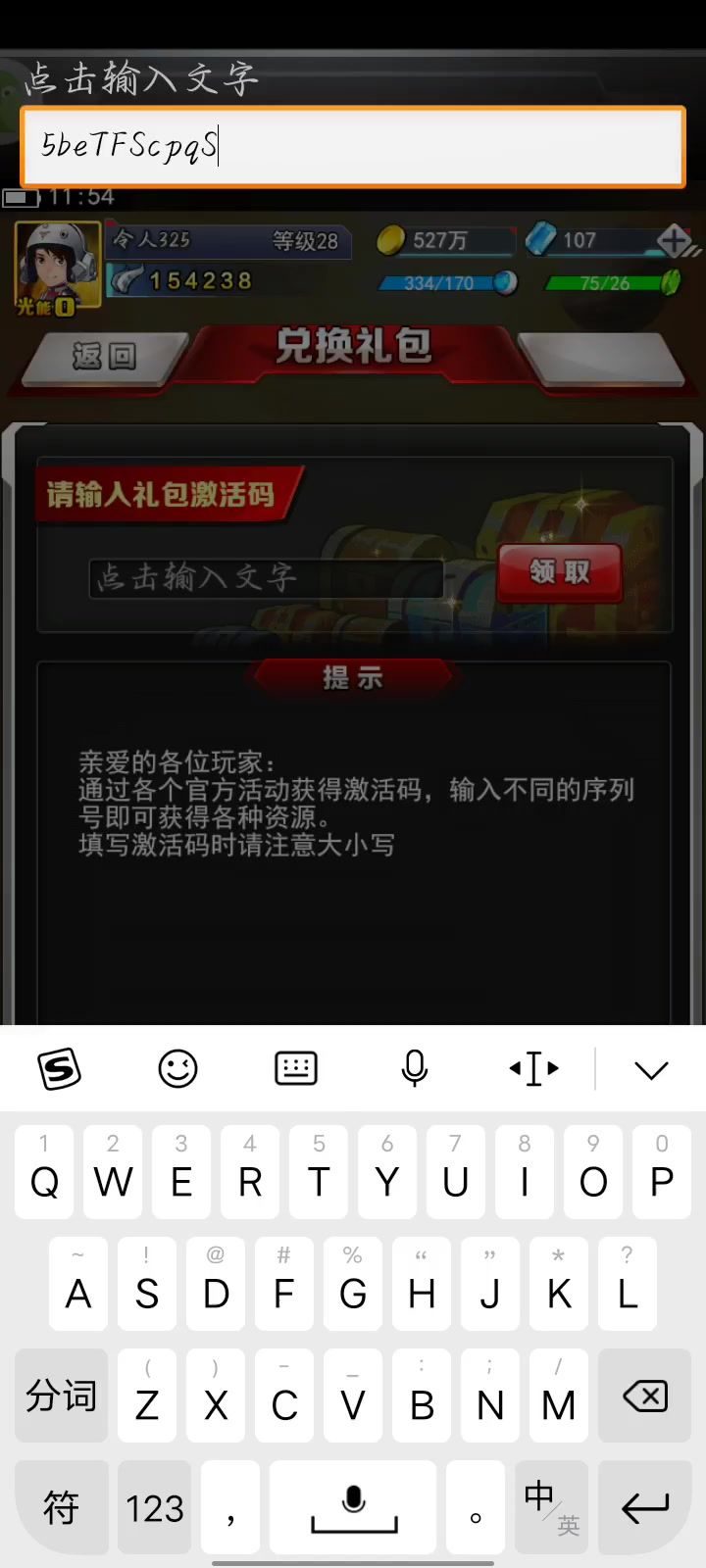The height and width of the screenshot is (1568, 706).
Task: Open the 符 symbols keyboard
Action: pos(61,1507)
